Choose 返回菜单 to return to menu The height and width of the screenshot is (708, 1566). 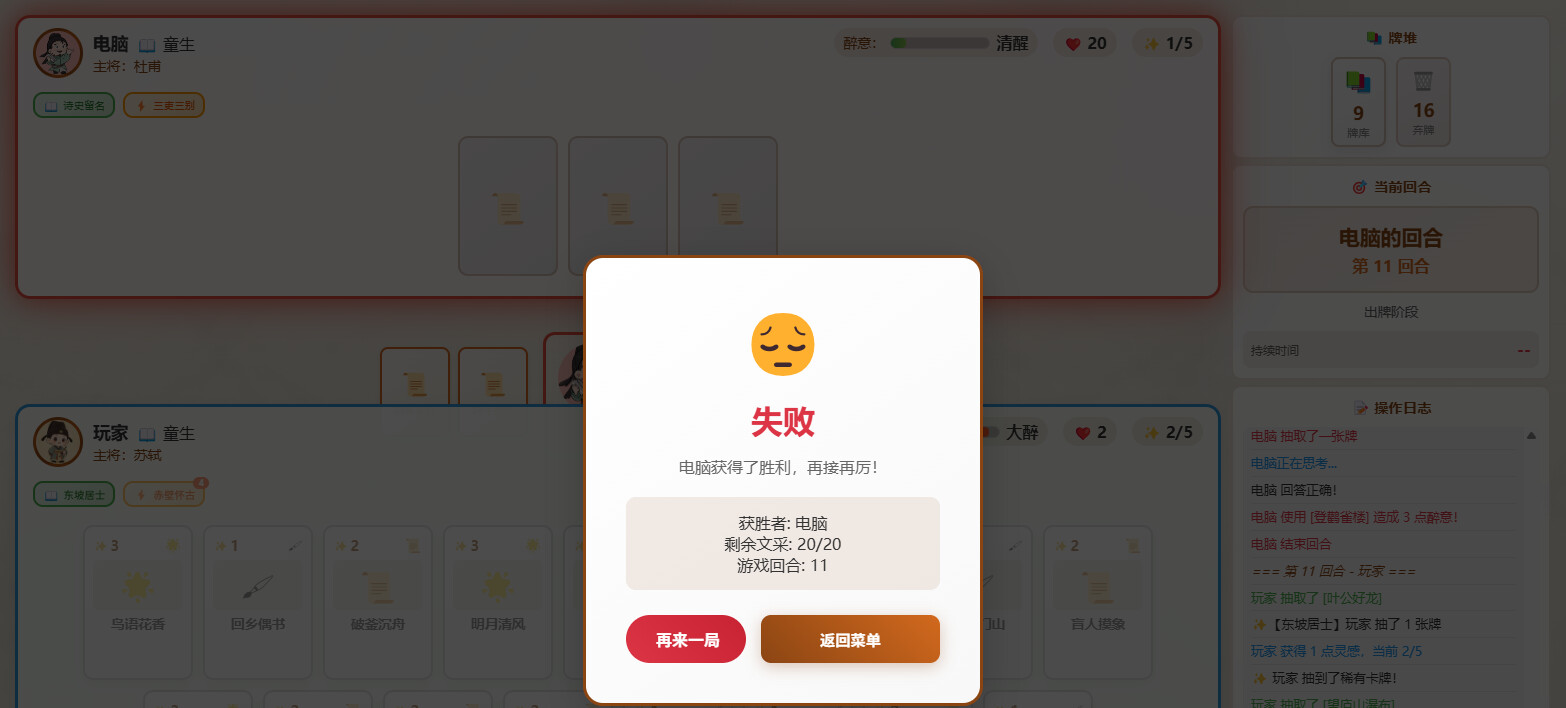pos(850,640)
